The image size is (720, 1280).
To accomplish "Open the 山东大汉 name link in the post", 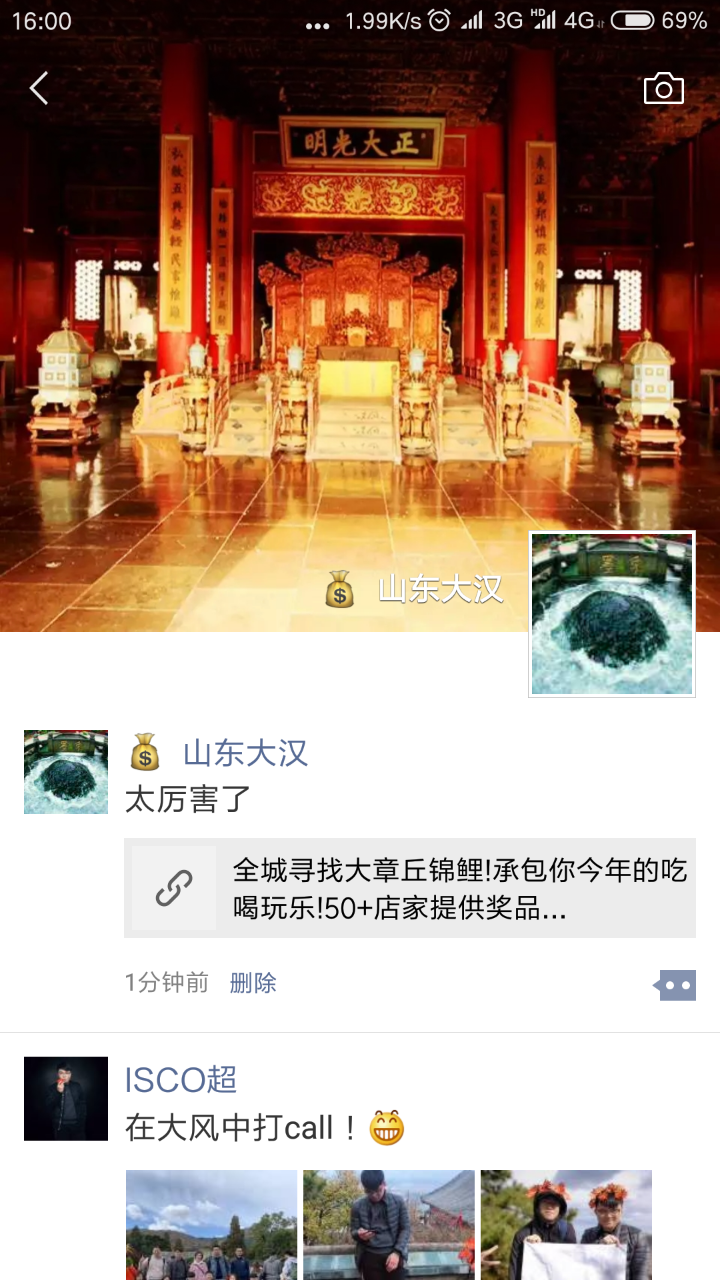I will click(x=245, y=753).
